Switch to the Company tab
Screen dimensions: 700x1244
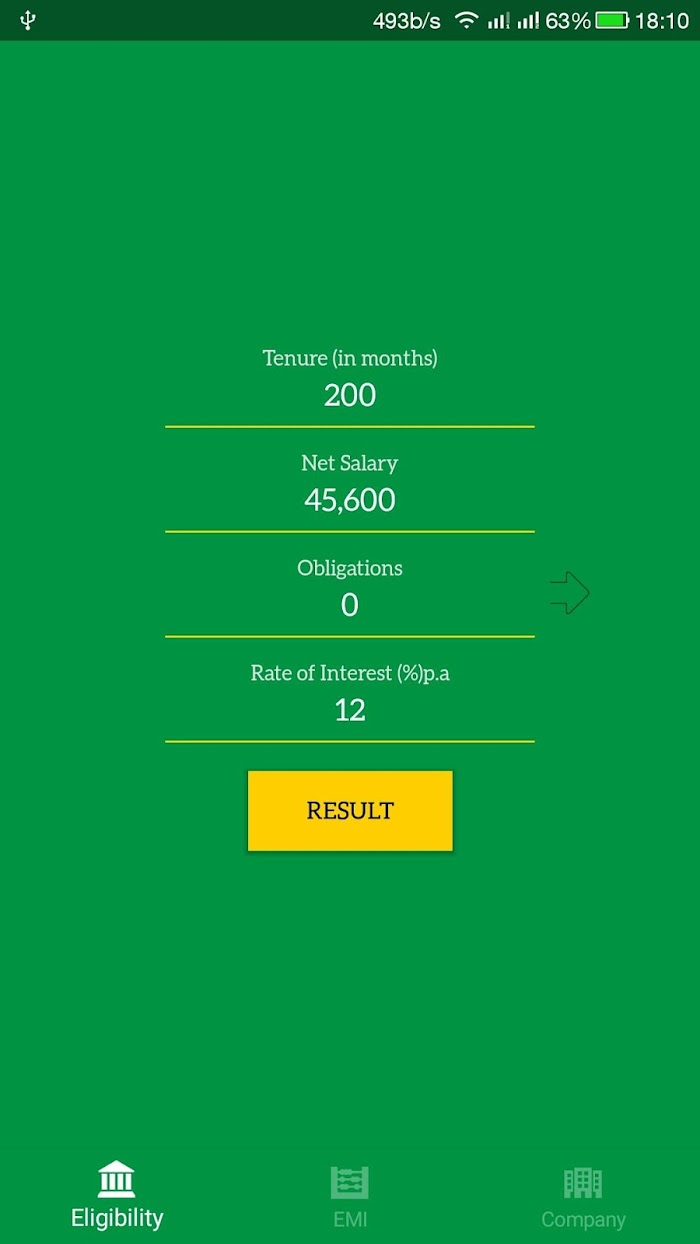(583, 1196)
